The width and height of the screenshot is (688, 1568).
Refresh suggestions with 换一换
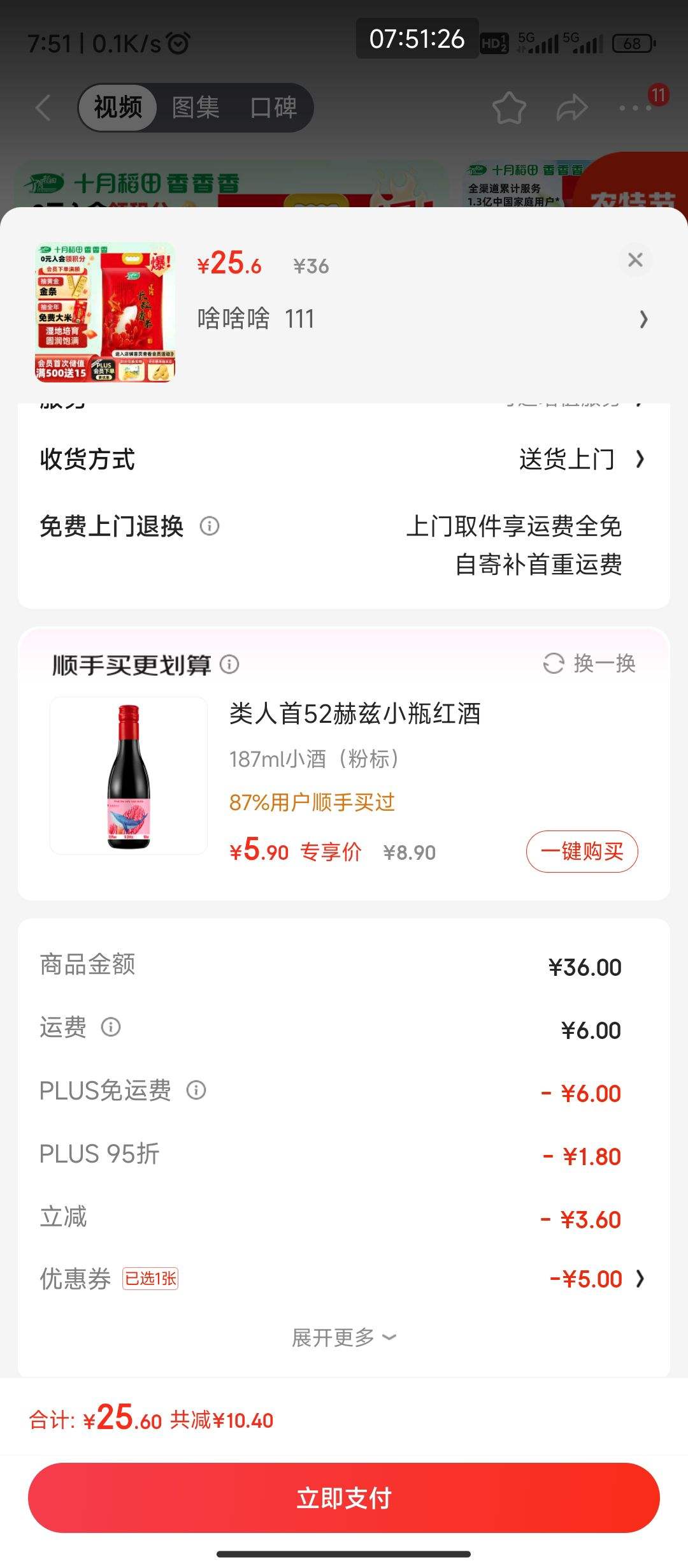589,664
